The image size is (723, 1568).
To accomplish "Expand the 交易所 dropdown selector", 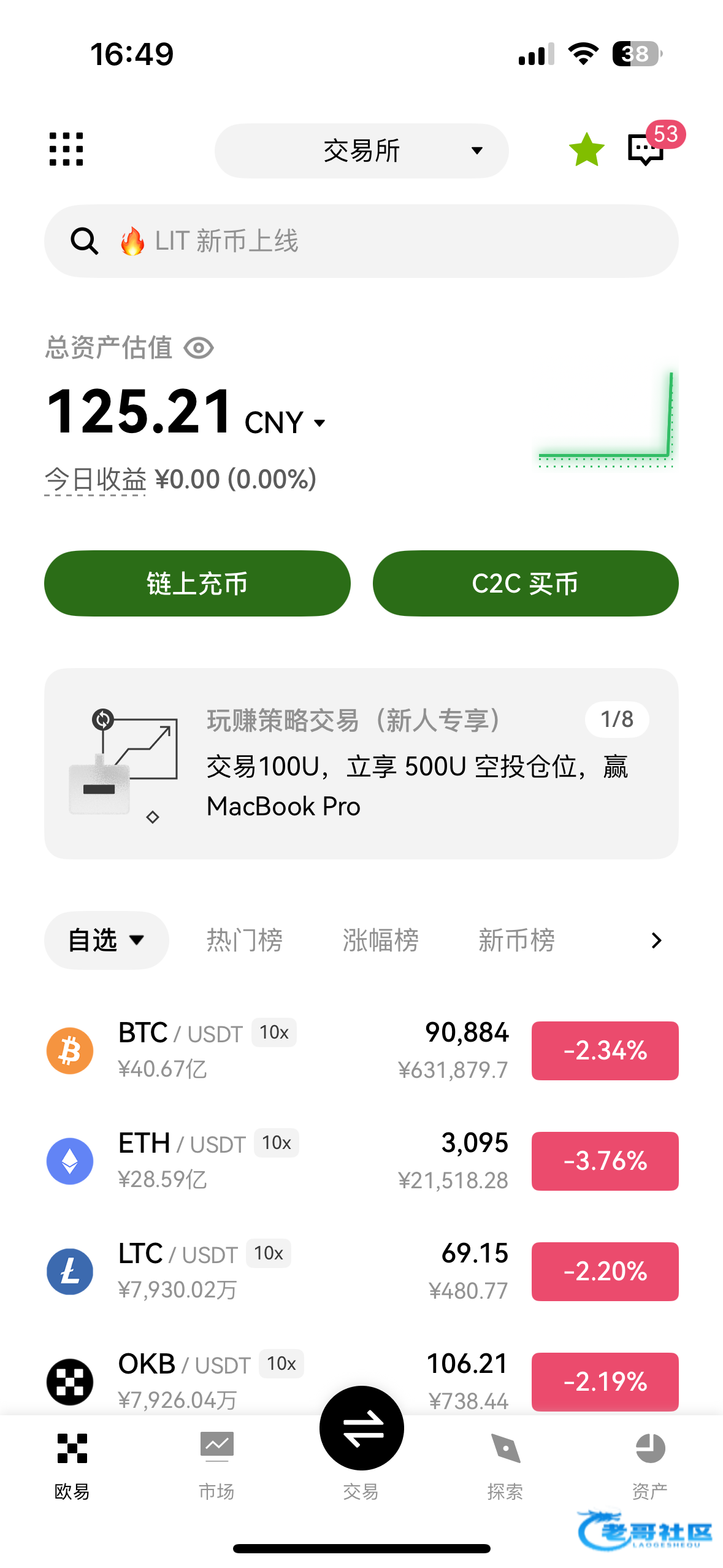I will tap(361, 151).
